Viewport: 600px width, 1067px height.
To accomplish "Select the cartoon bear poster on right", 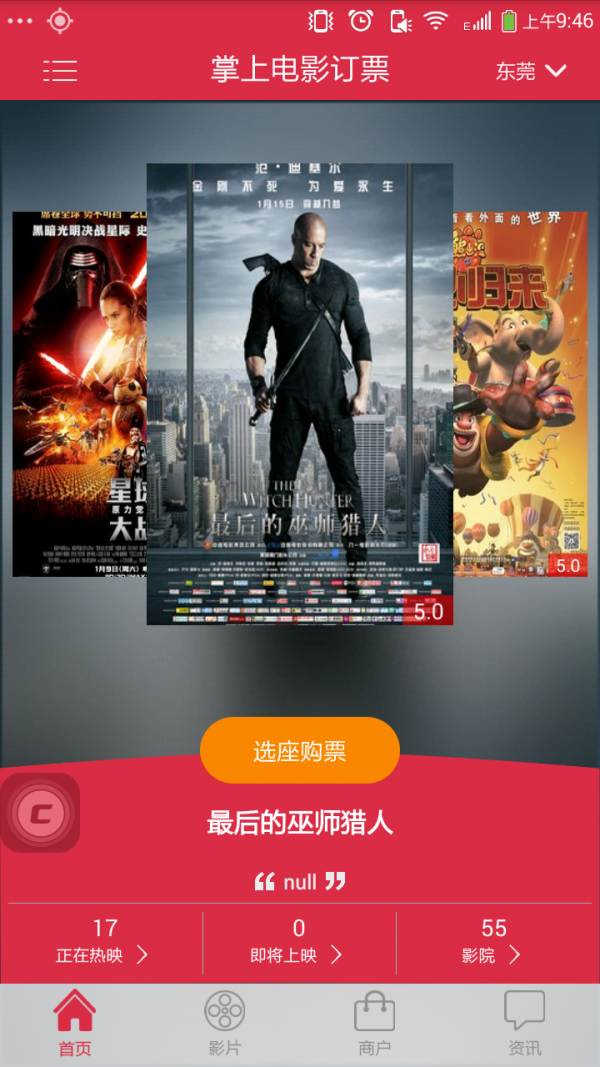I will 520,394.
